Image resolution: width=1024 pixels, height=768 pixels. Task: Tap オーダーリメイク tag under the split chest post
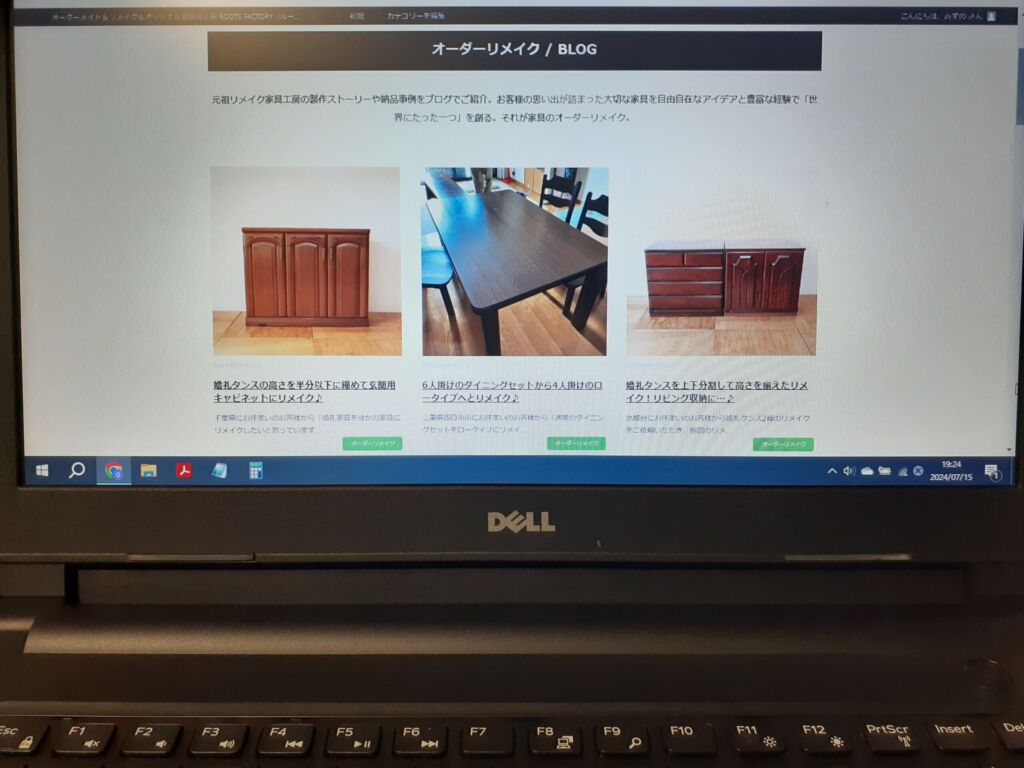click(783, 444)
